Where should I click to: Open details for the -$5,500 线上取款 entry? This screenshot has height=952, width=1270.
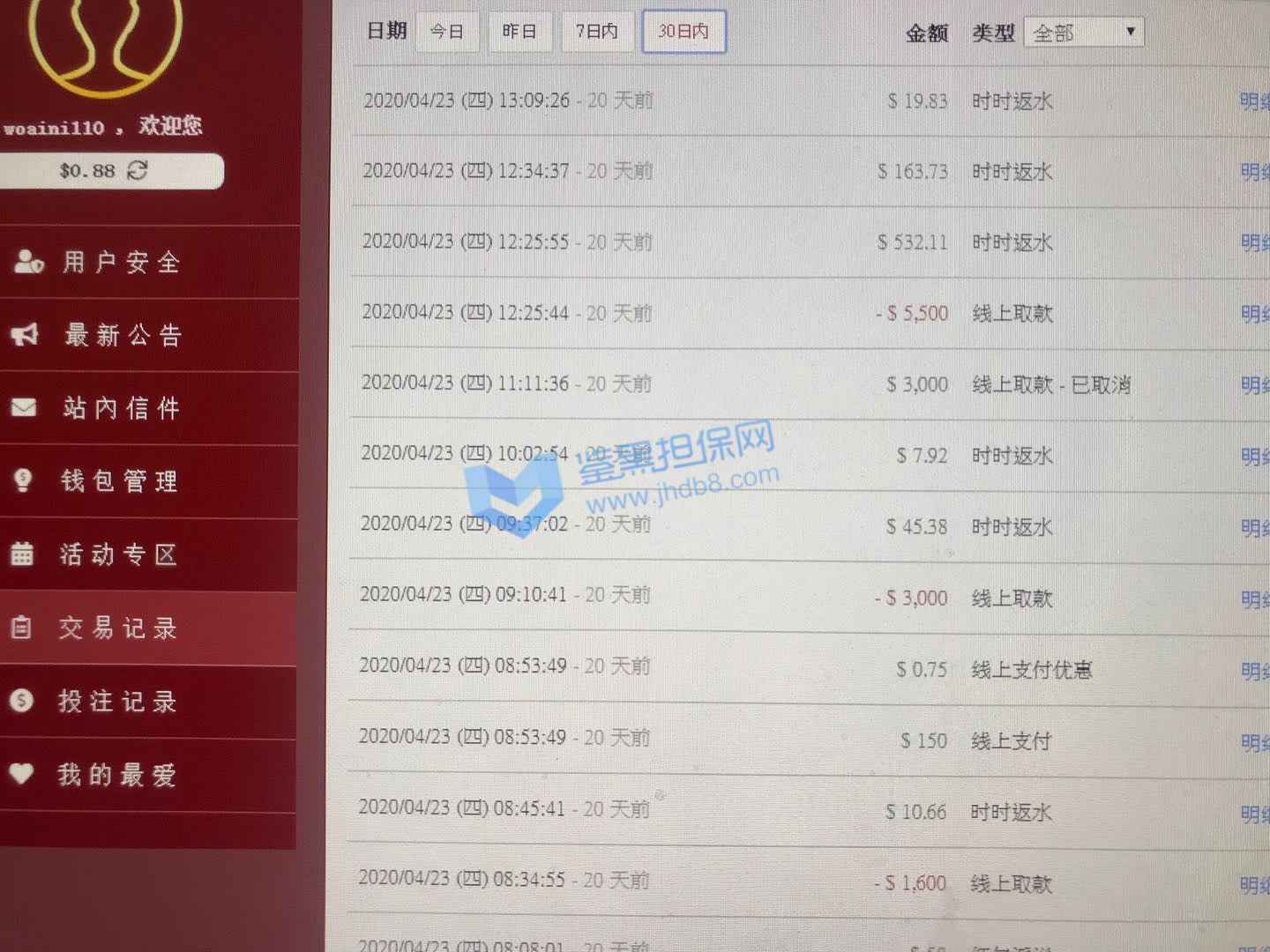point(1254,314)
